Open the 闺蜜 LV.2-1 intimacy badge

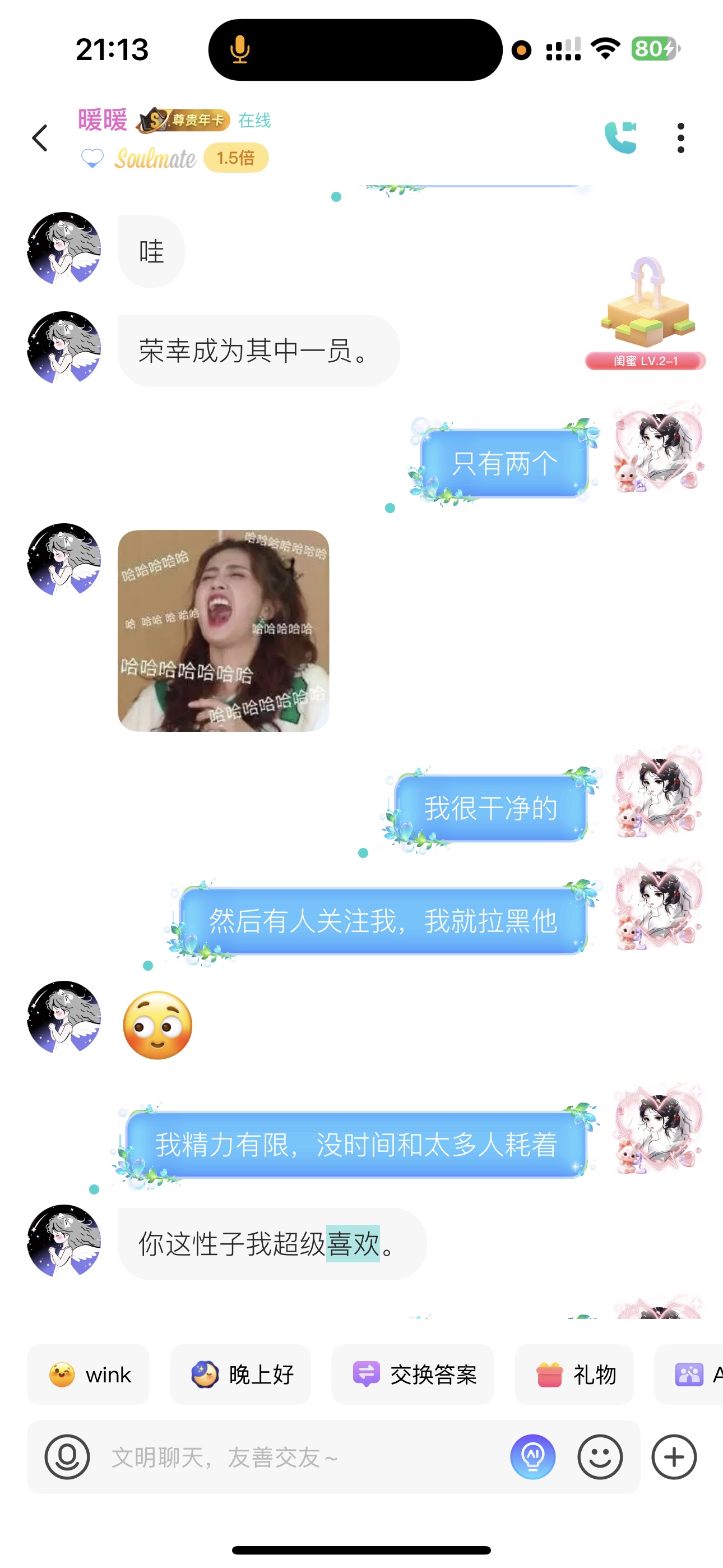tap(646, 313)
